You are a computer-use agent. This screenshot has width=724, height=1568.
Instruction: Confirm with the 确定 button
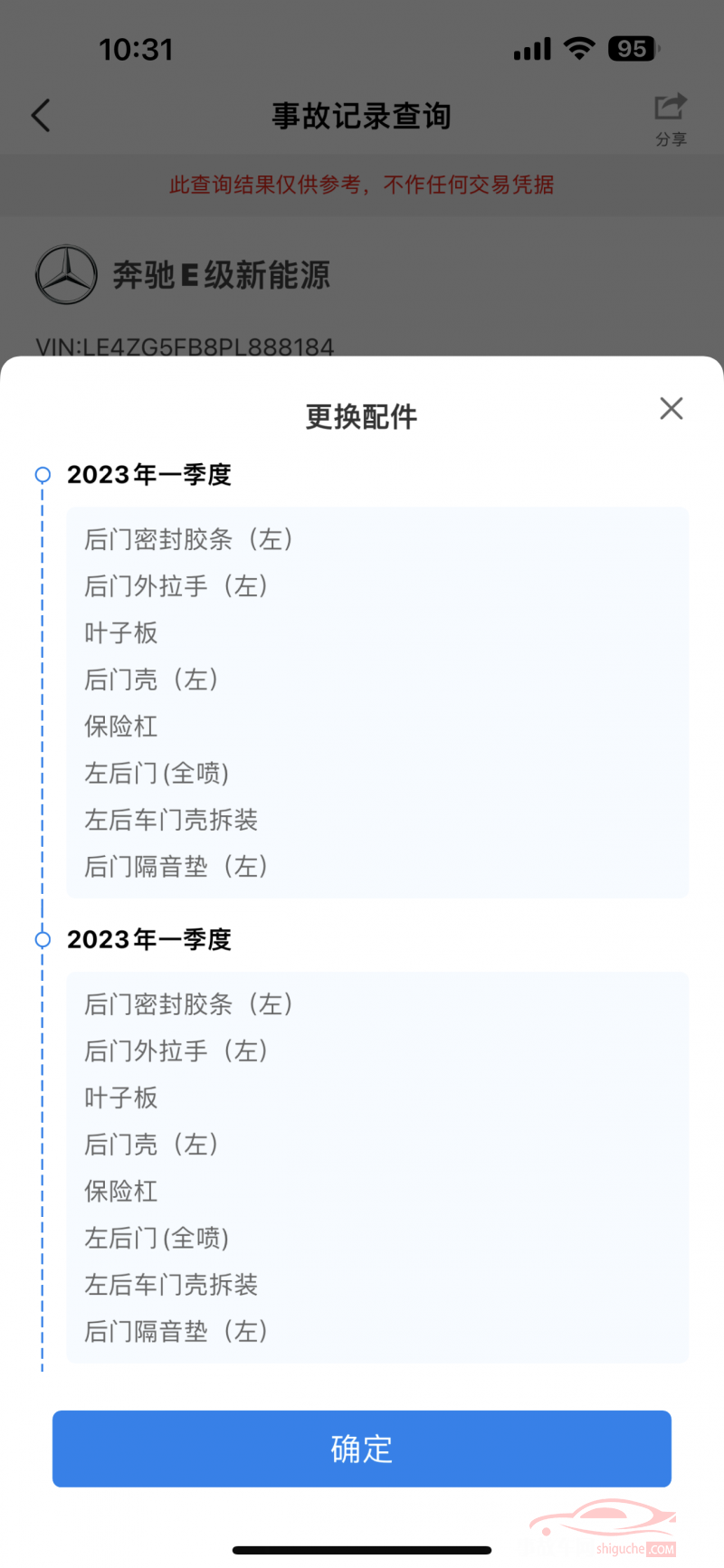pos(362,1449)
